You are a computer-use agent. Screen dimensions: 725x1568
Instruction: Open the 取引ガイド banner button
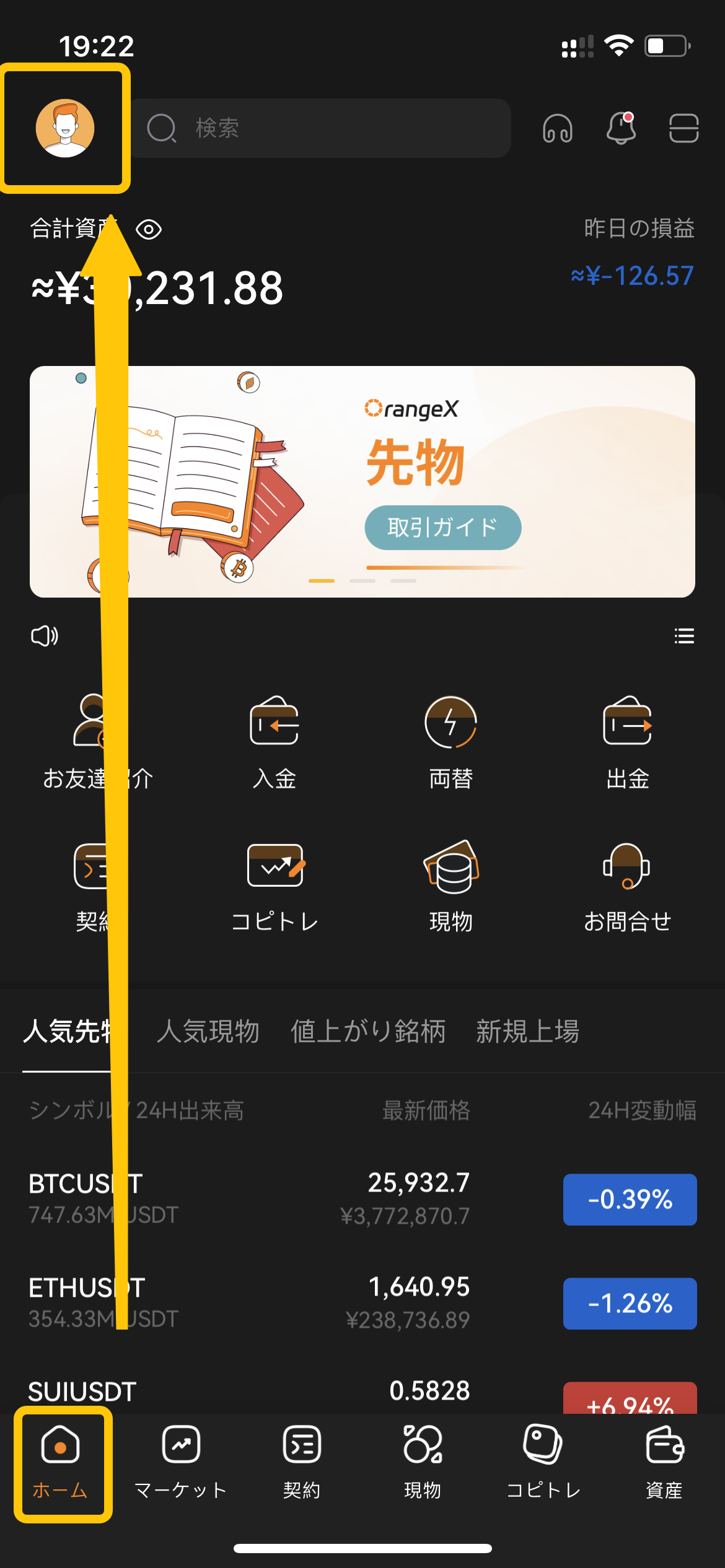tap(442, 528)
